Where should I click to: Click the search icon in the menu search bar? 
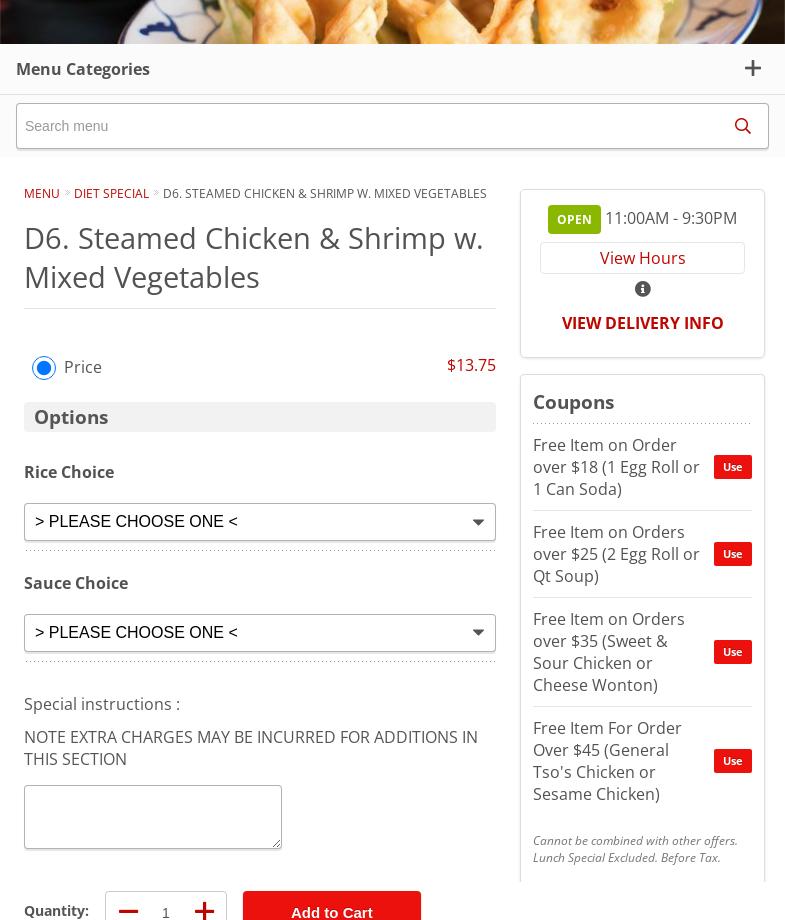743,126
